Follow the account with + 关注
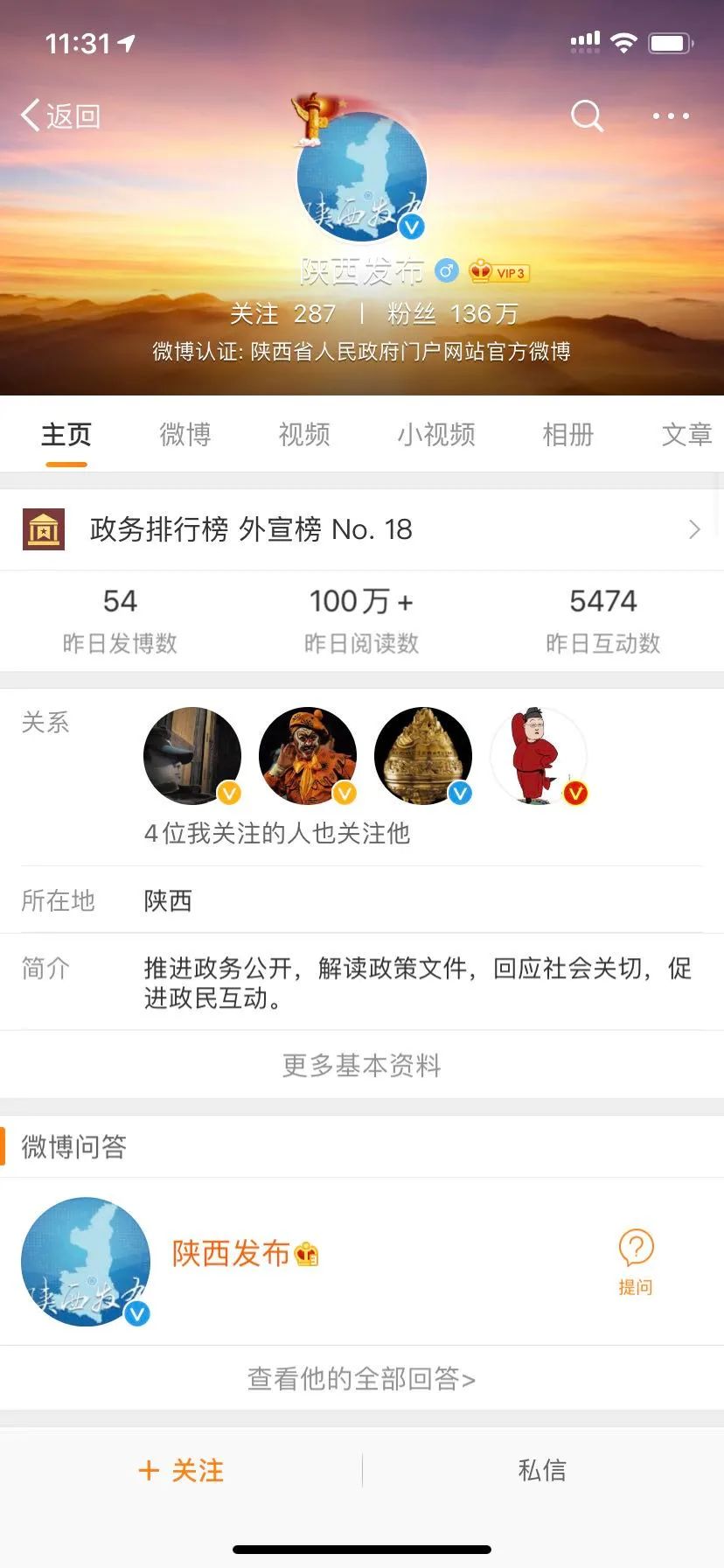 [x=181, y=1470]
